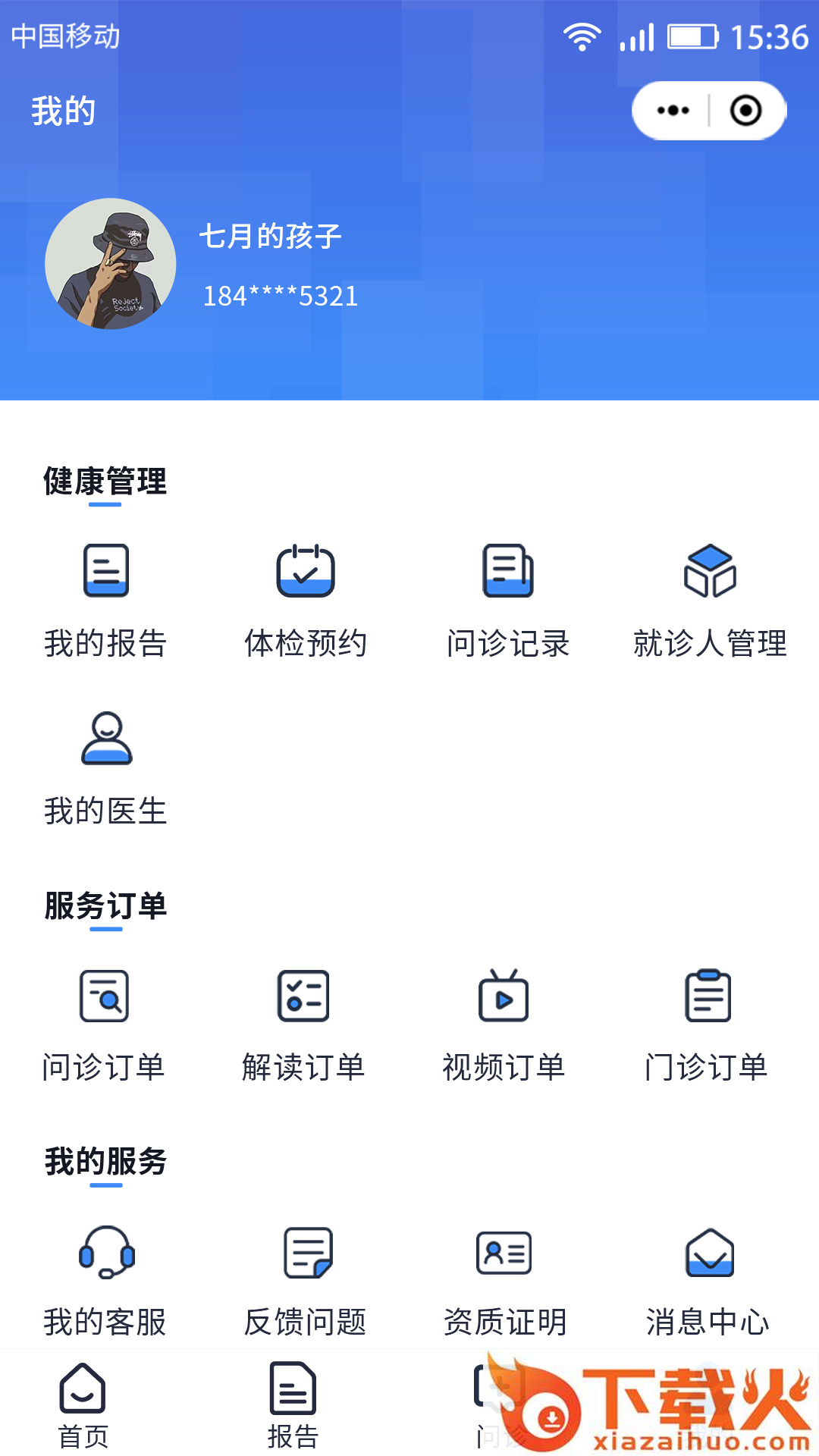Open the mini program more-options menu
Screen dimensions: 819x1456
click(x=673, y=111)
